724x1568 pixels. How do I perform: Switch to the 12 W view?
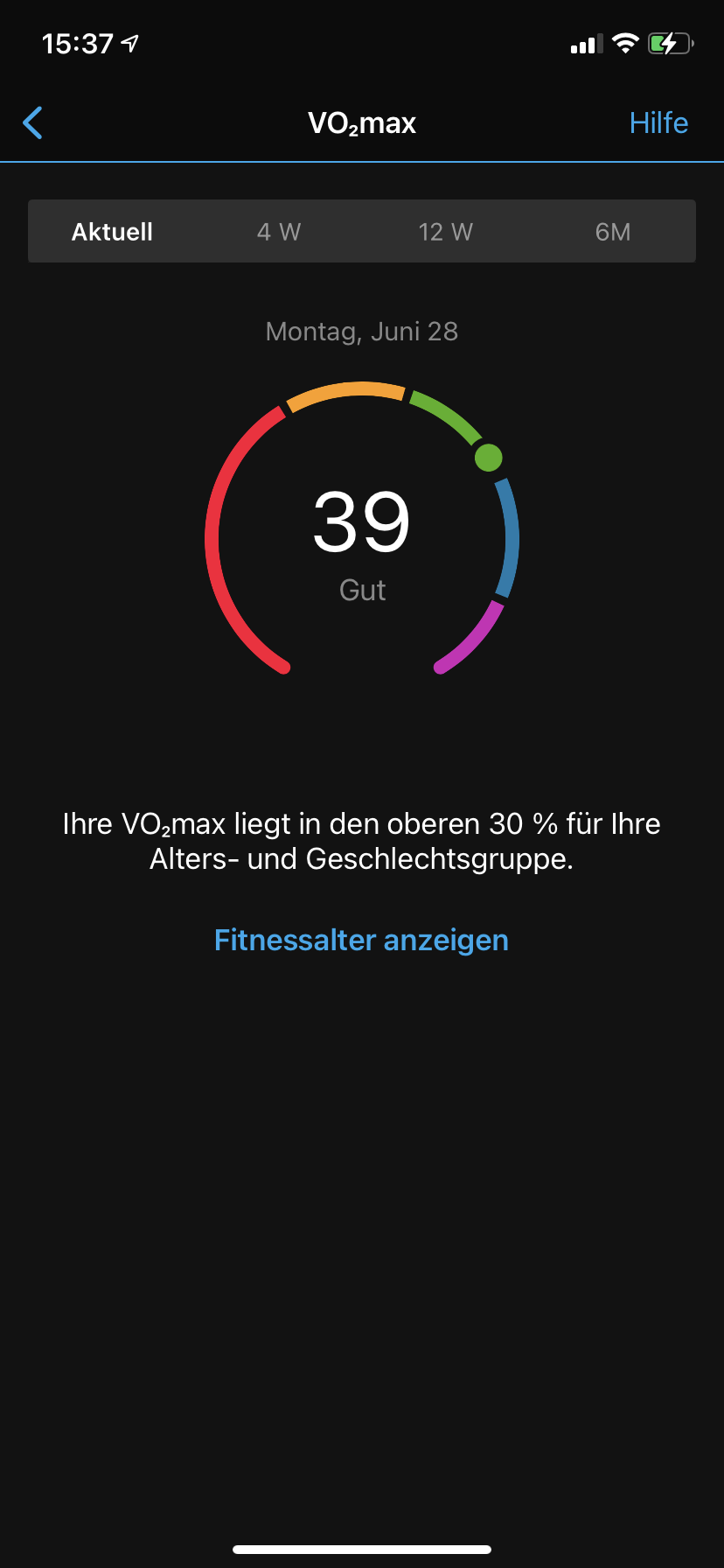[x=445, y=232]
